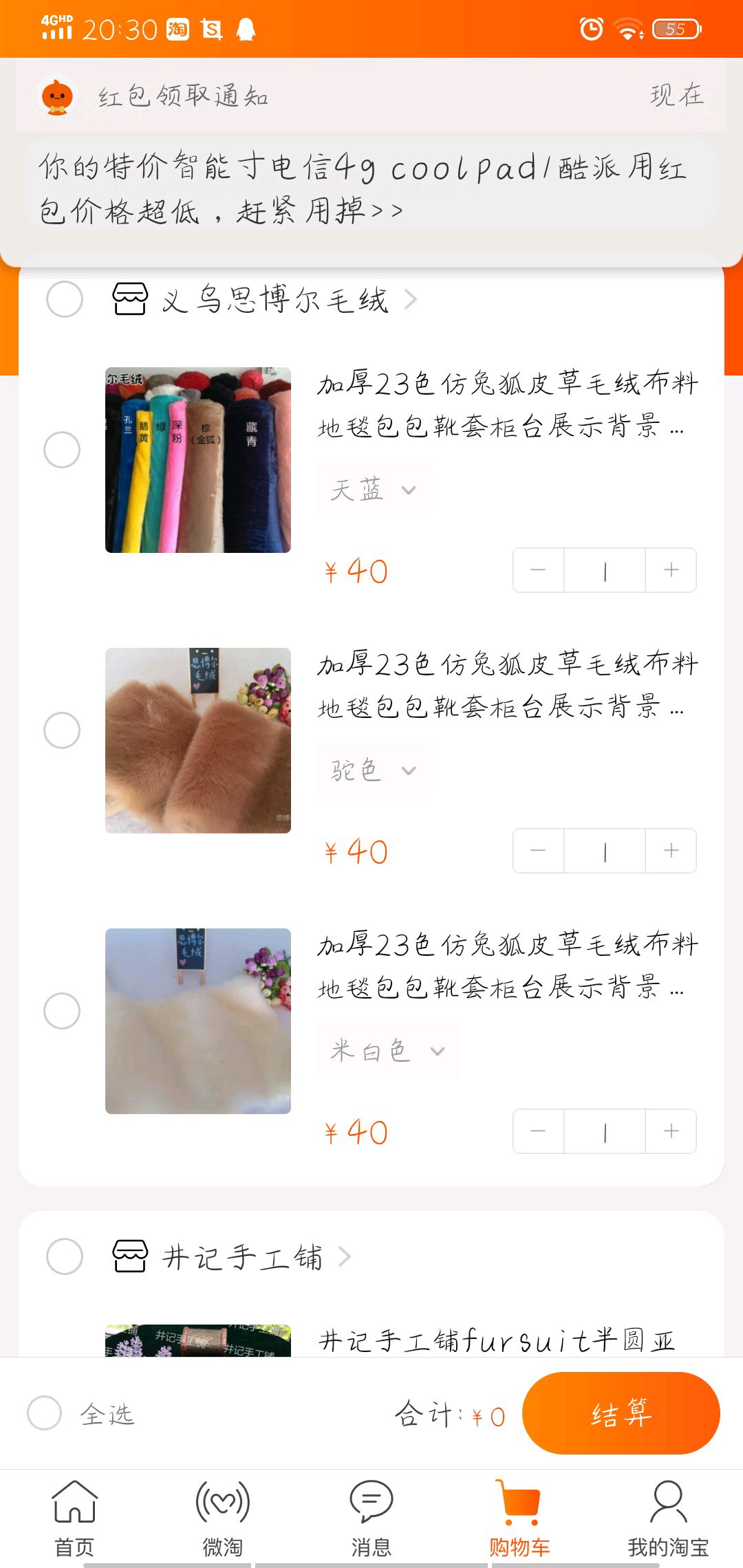Image resolution: width=743 pixels, height=1568 pixels.
Task: Increase quantity of the 天蓝 item
Action: (x=671, y=570)
